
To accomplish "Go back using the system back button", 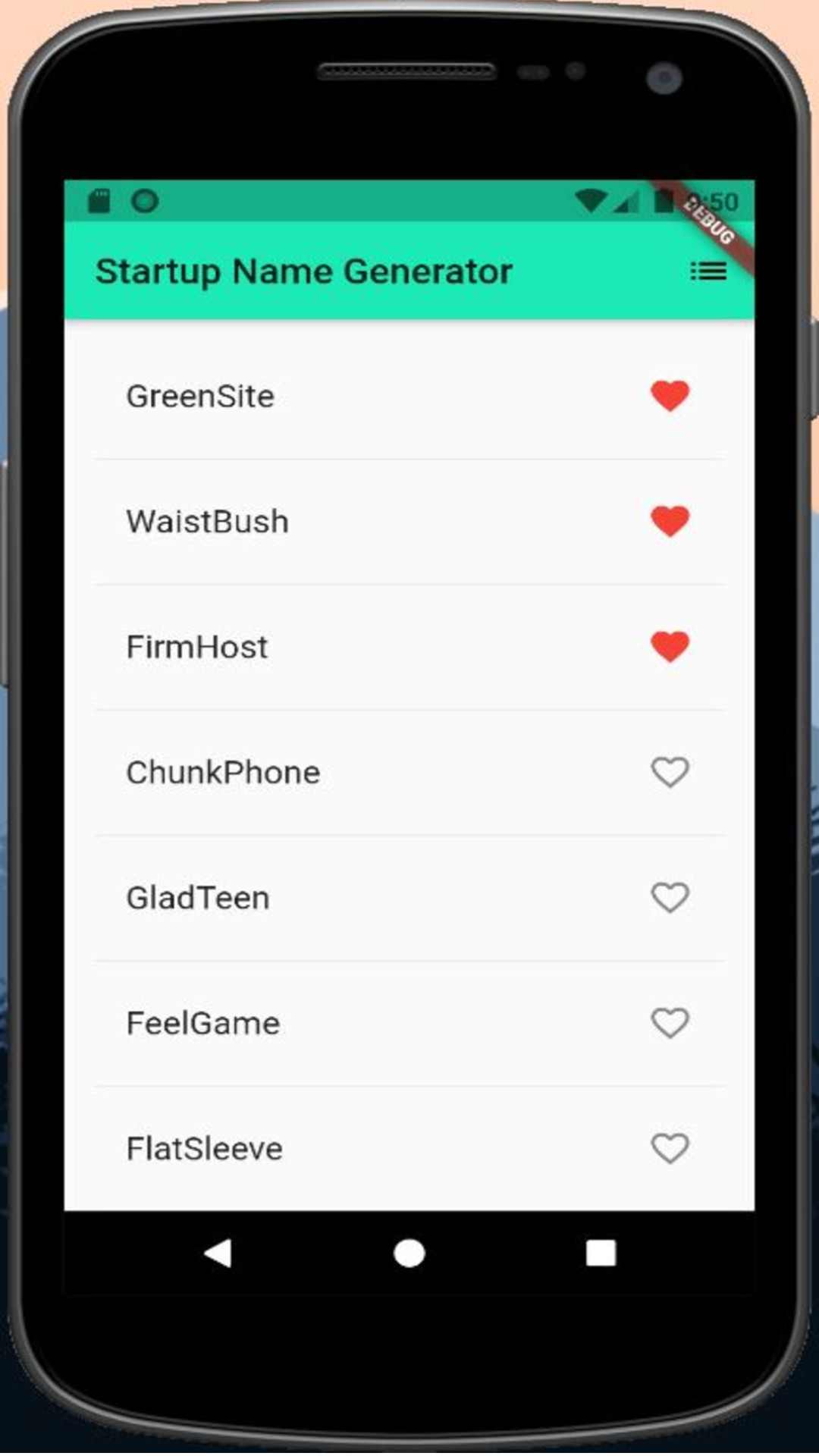I will coord(218,1253).
